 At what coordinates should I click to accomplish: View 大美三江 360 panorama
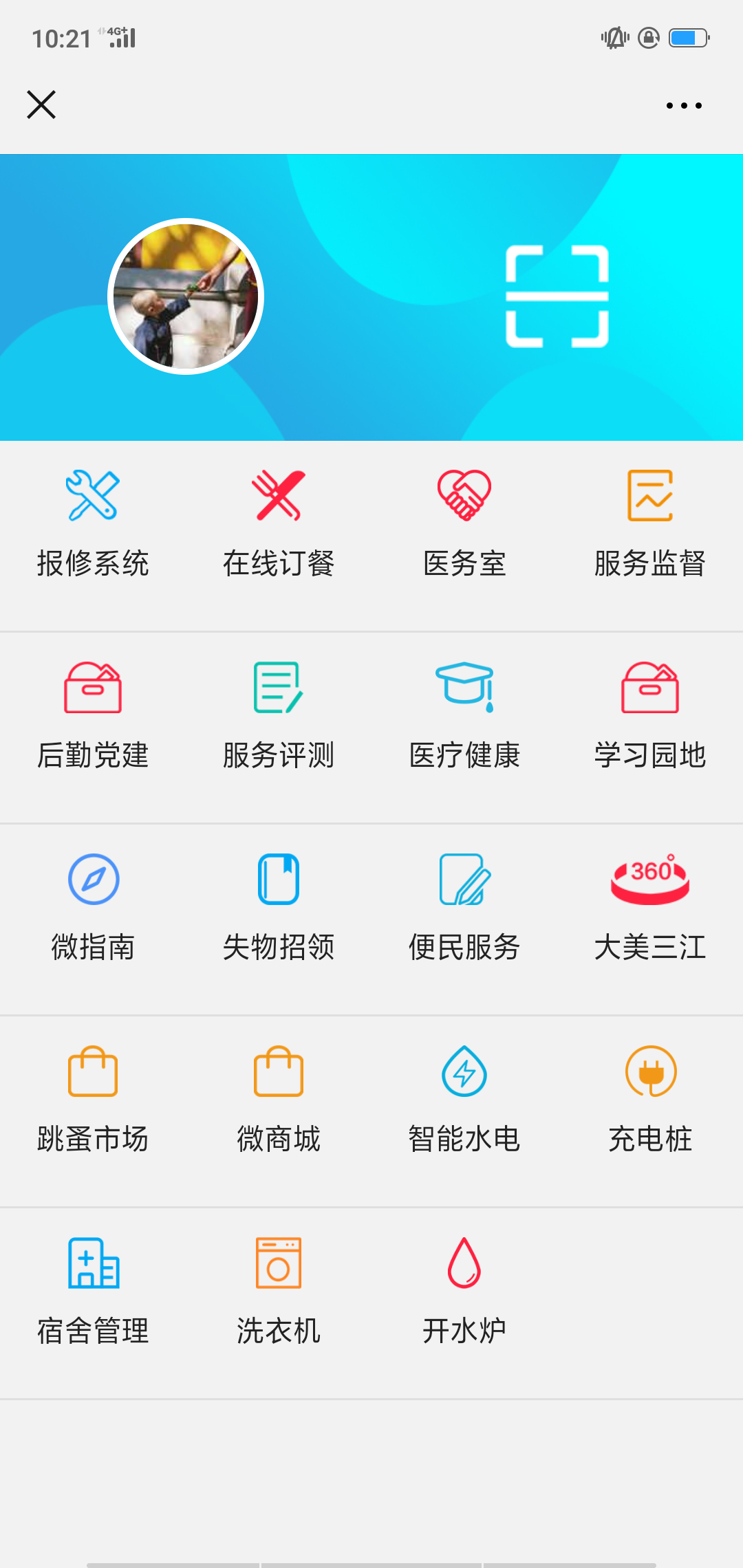pyautogui.click(x=650, y=907)
